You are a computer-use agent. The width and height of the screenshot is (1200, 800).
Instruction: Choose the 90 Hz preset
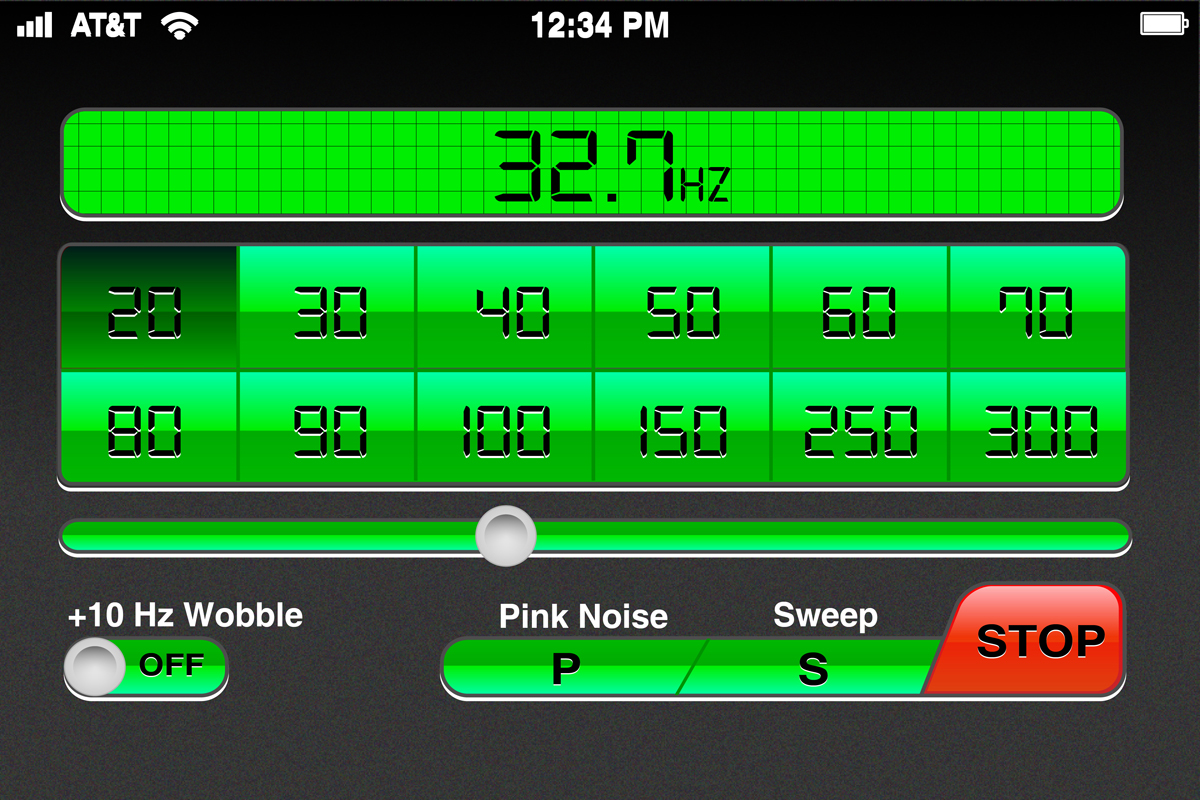tap(327, 428)
